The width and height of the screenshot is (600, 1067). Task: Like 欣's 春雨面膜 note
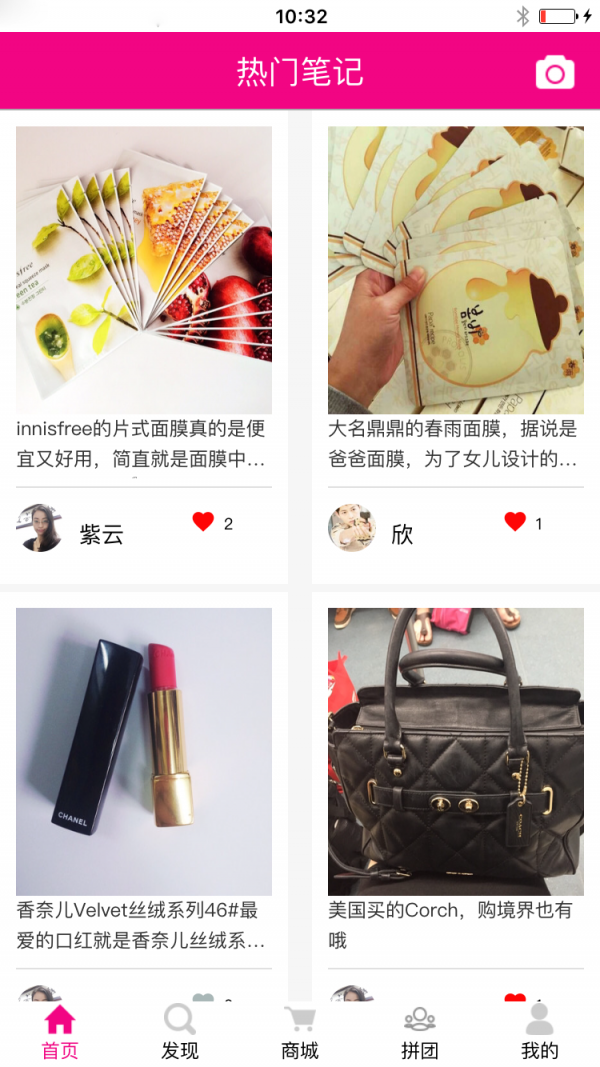pyautogui.click(x=515, y=522)
